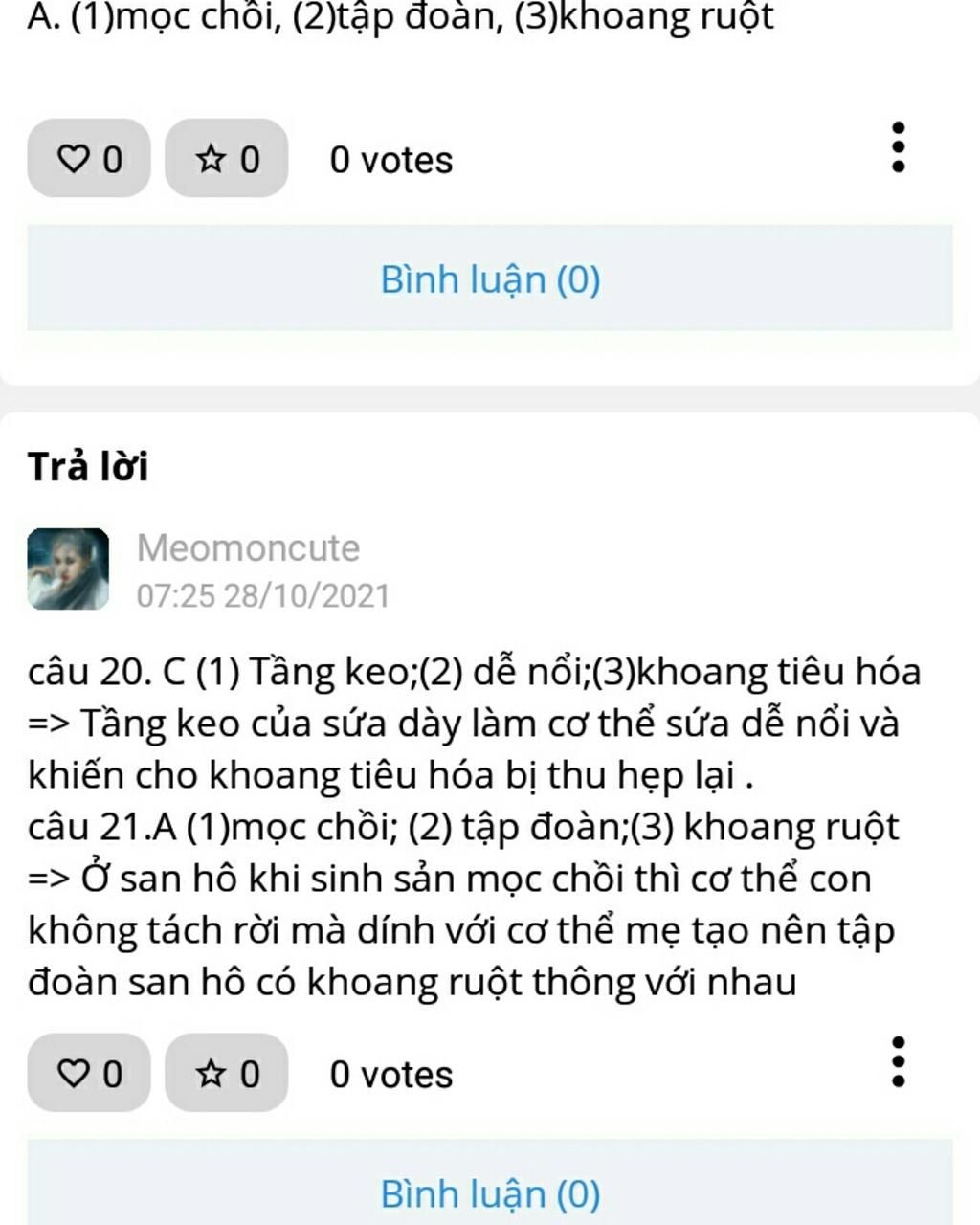Open Bình luận (0) under Meomoncute's answer
980x1225 pixels.
(490, 1193)
